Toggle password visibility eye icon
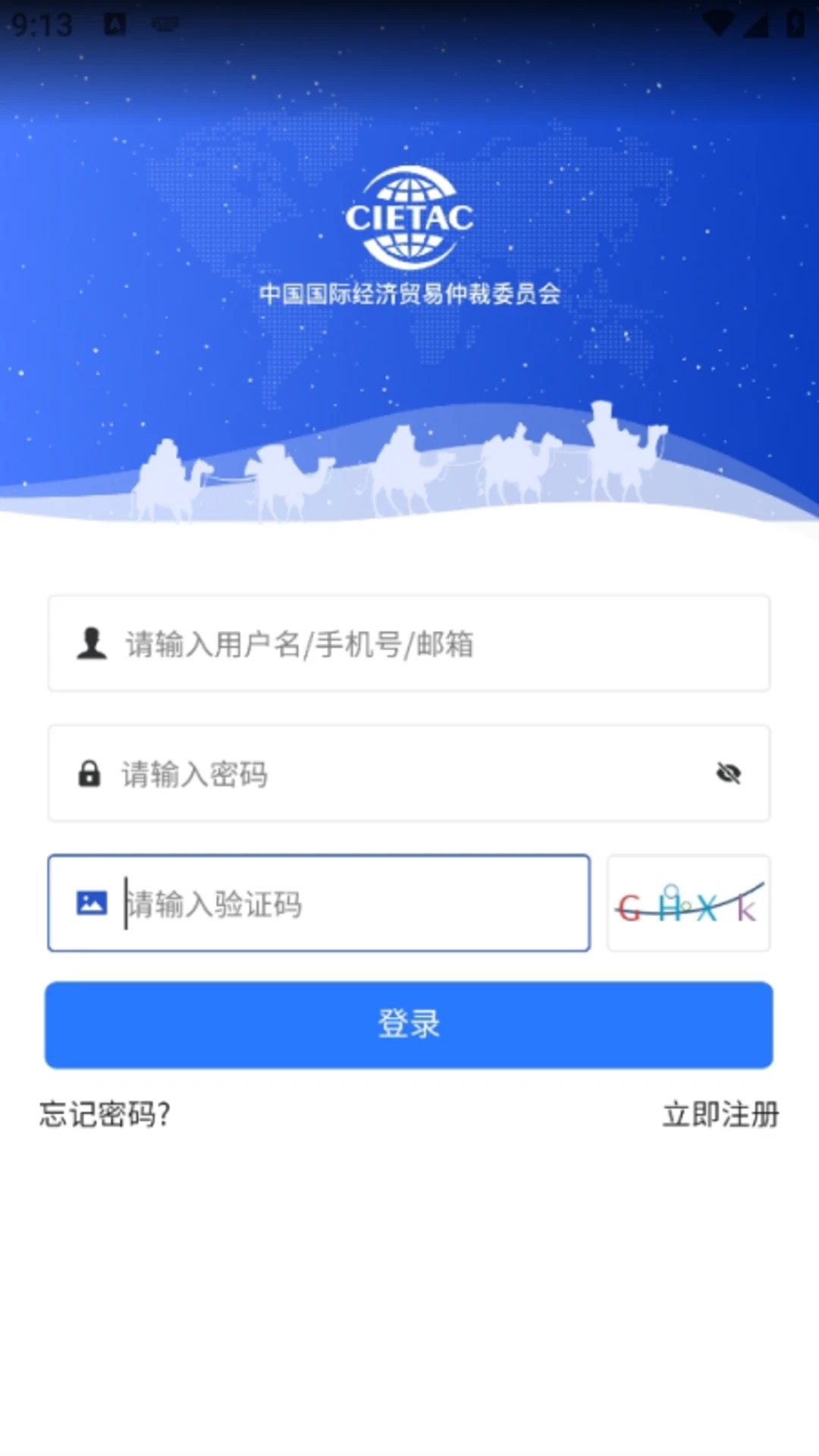Image resolution: width=819 pixels, height=1456 pixels. [728, 774]
